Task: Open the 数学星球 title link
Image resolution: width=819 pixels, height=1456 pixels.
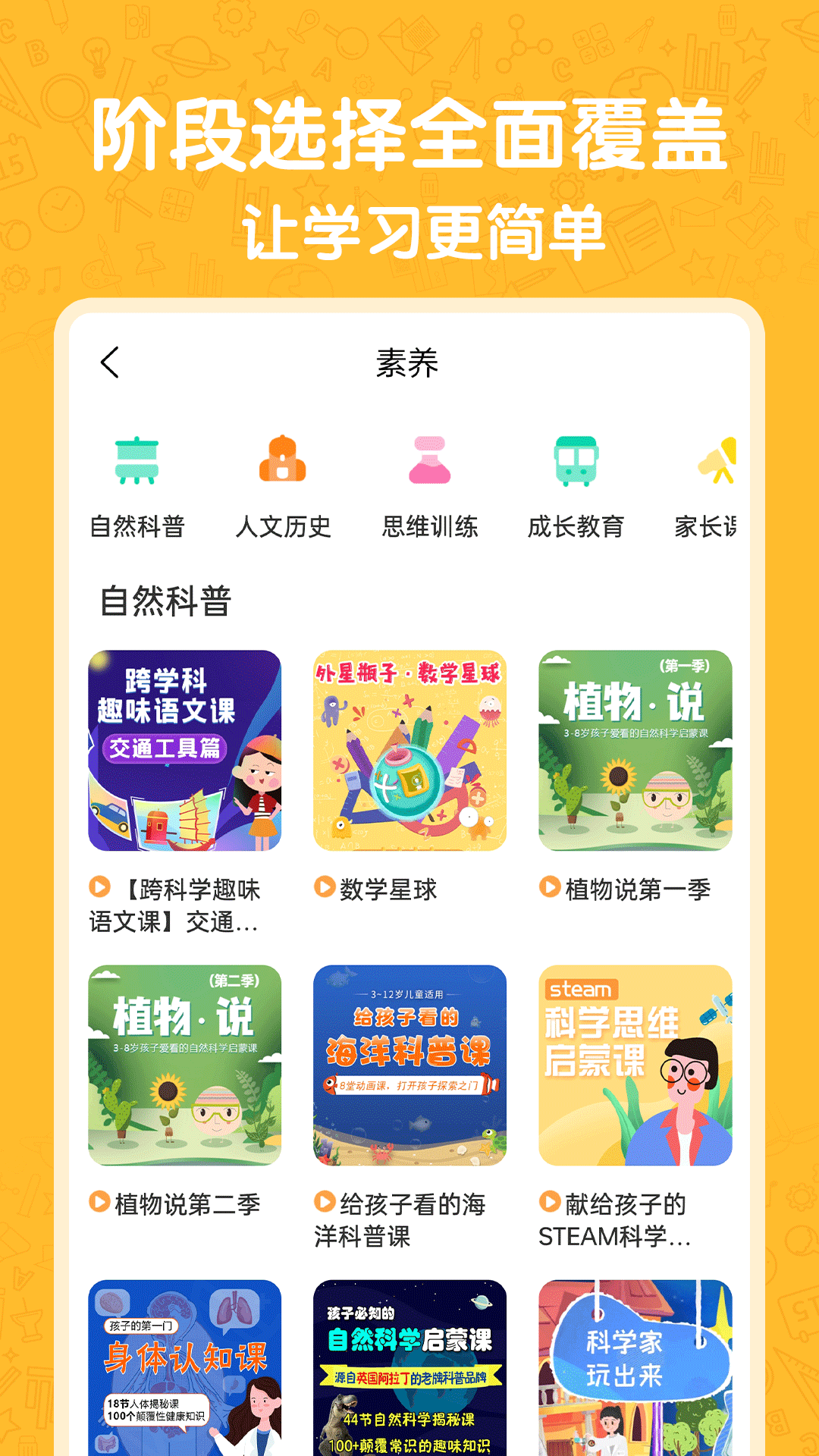Action: (x=388, y=892)
